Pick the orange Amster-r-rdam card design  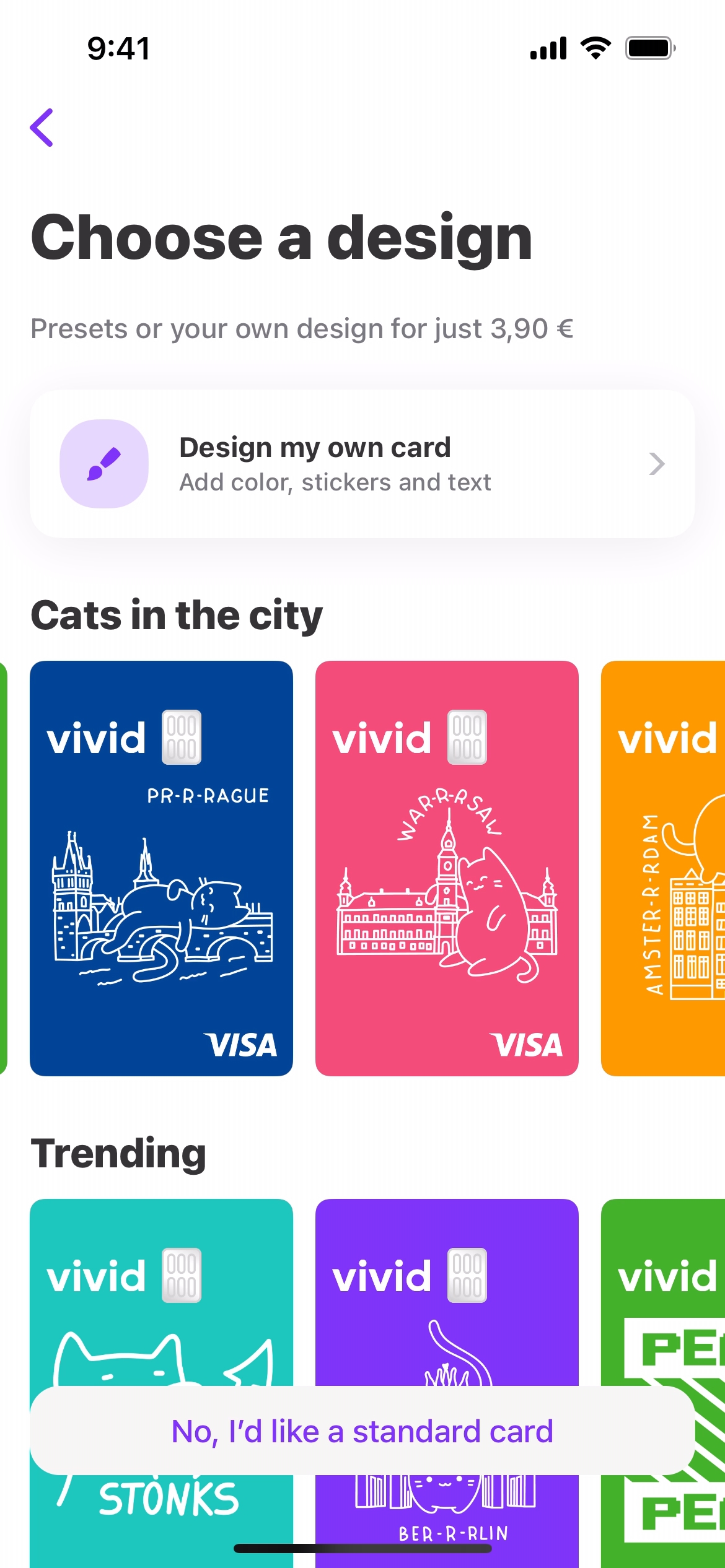pos(664,868)
